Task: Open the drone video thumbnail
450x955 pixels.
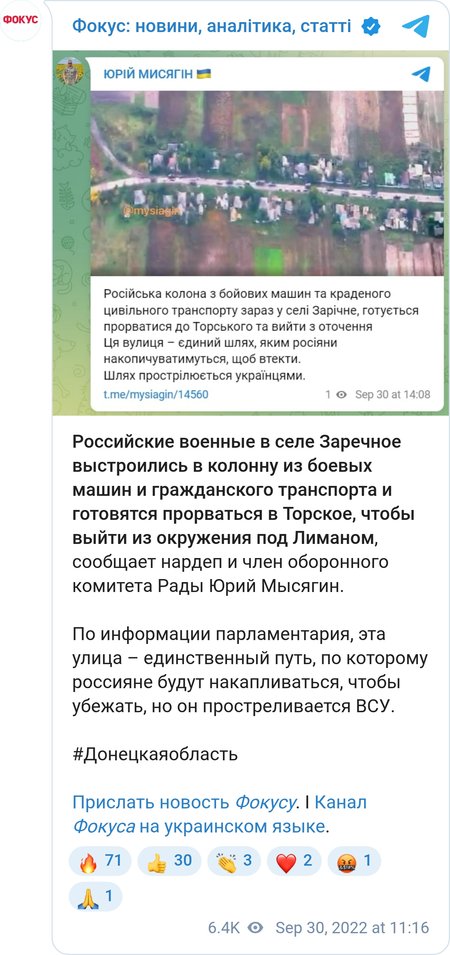Action: tap(267, 183)
